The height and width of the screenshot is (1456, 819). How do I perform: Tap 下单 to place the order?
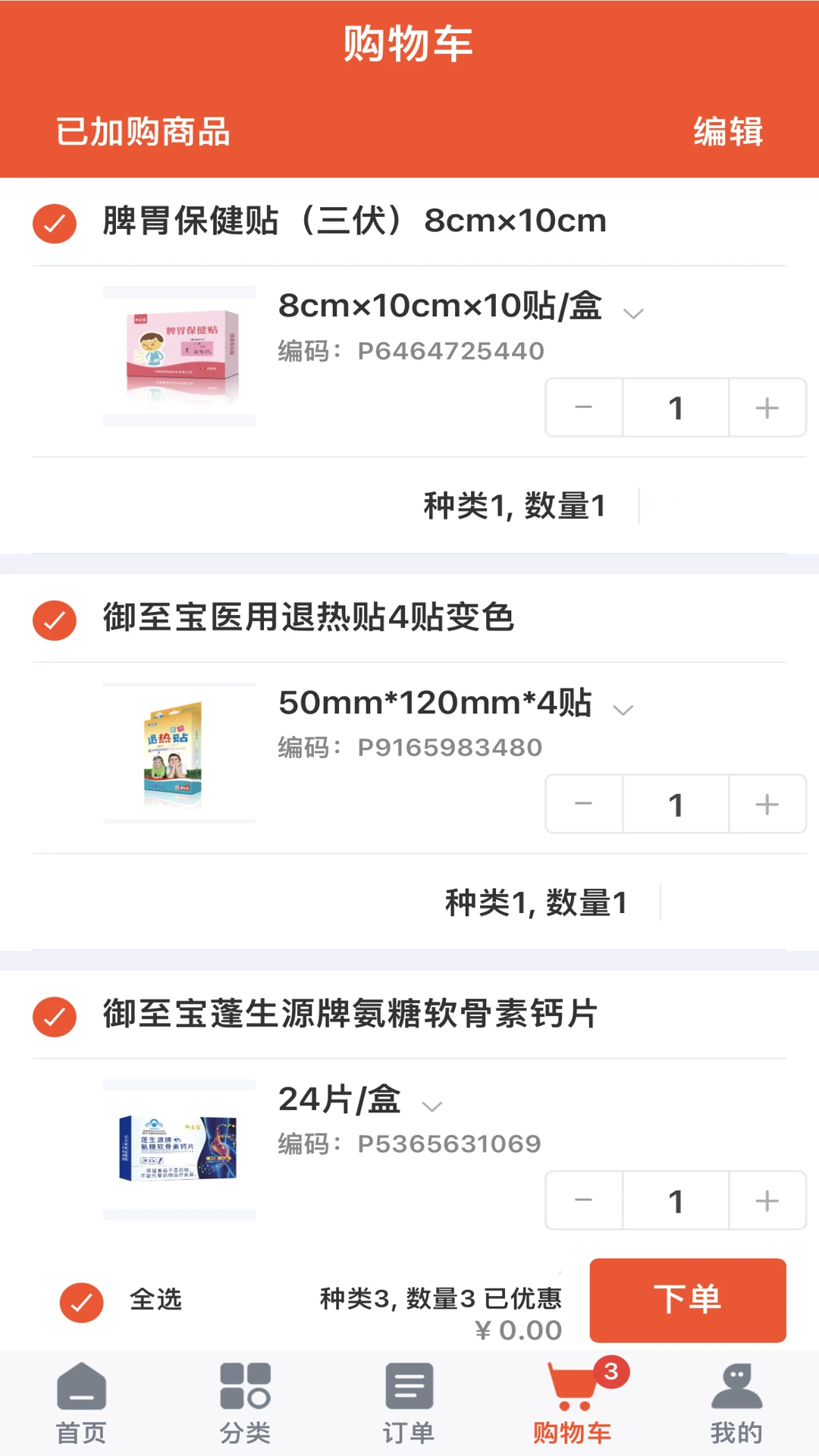click(687, 1300)
